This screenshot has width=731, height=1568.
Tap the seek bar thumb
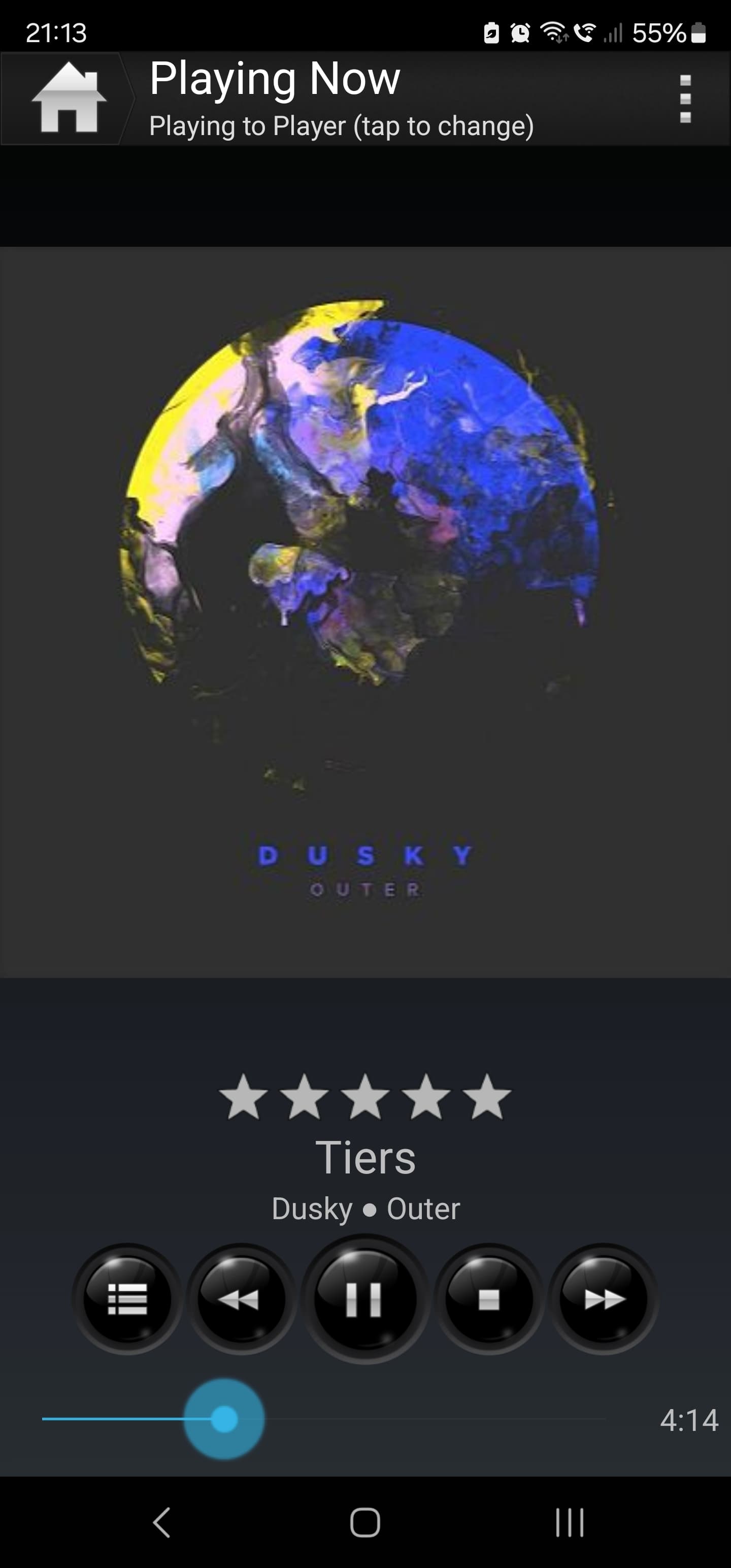click(x=224, y=1419)
